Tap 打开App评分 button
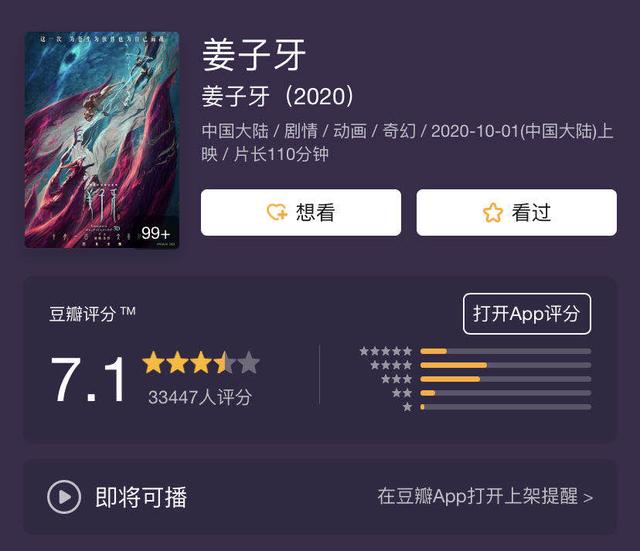Image resolution: width=640 pixels, height=551 pixels. [x=526, y=314]
